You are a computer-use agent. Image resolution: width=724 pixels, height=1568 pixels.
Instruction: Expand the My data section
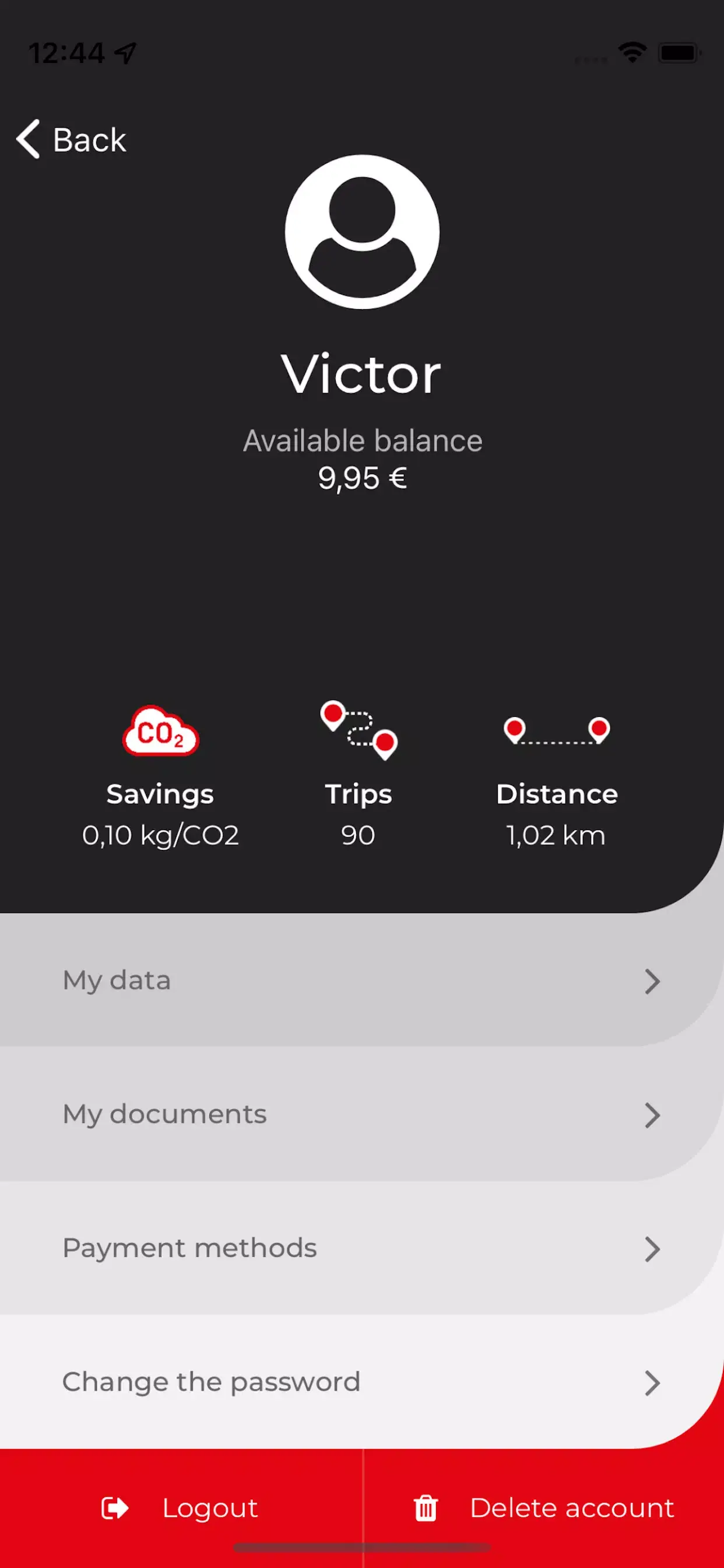click(x=652, y=981)
